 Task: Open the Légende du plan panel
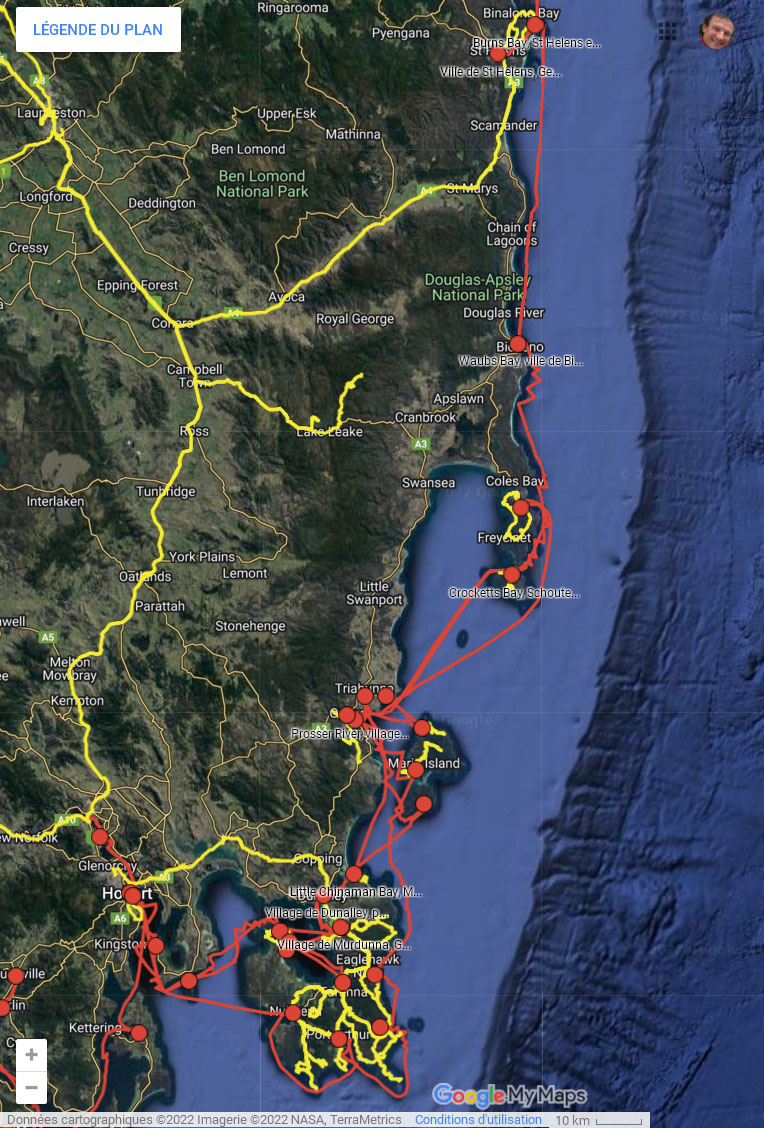98,30
